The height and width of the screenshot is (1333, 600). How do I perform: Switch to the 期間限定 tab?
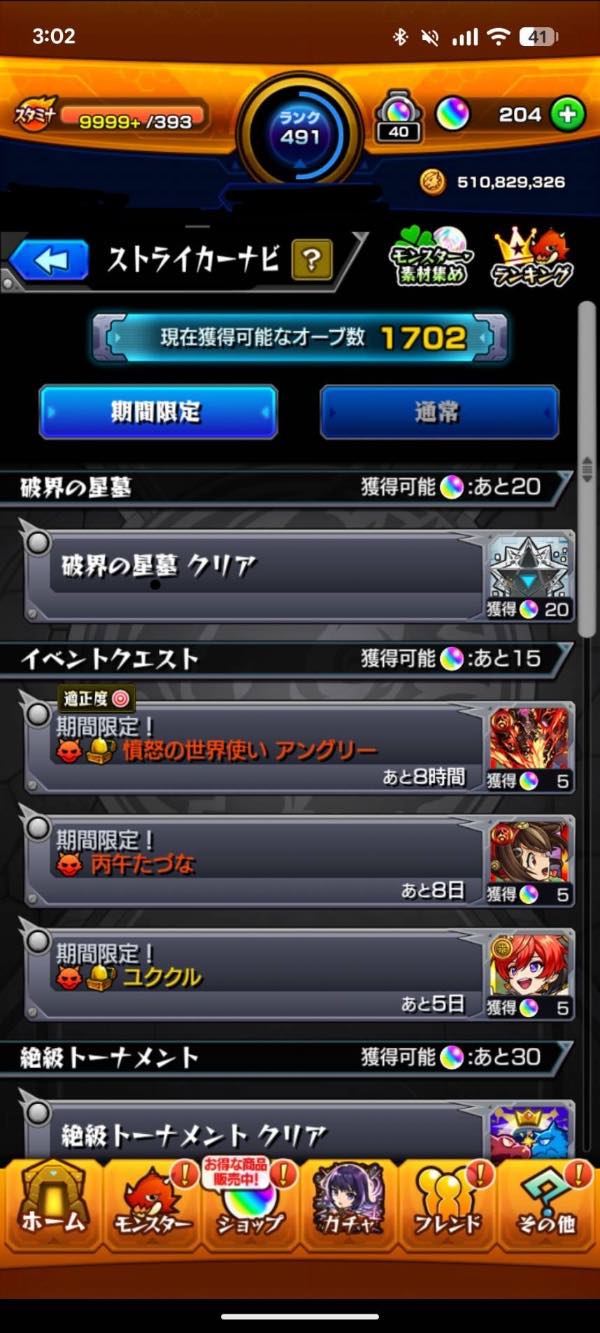click(x=158, y=412)
